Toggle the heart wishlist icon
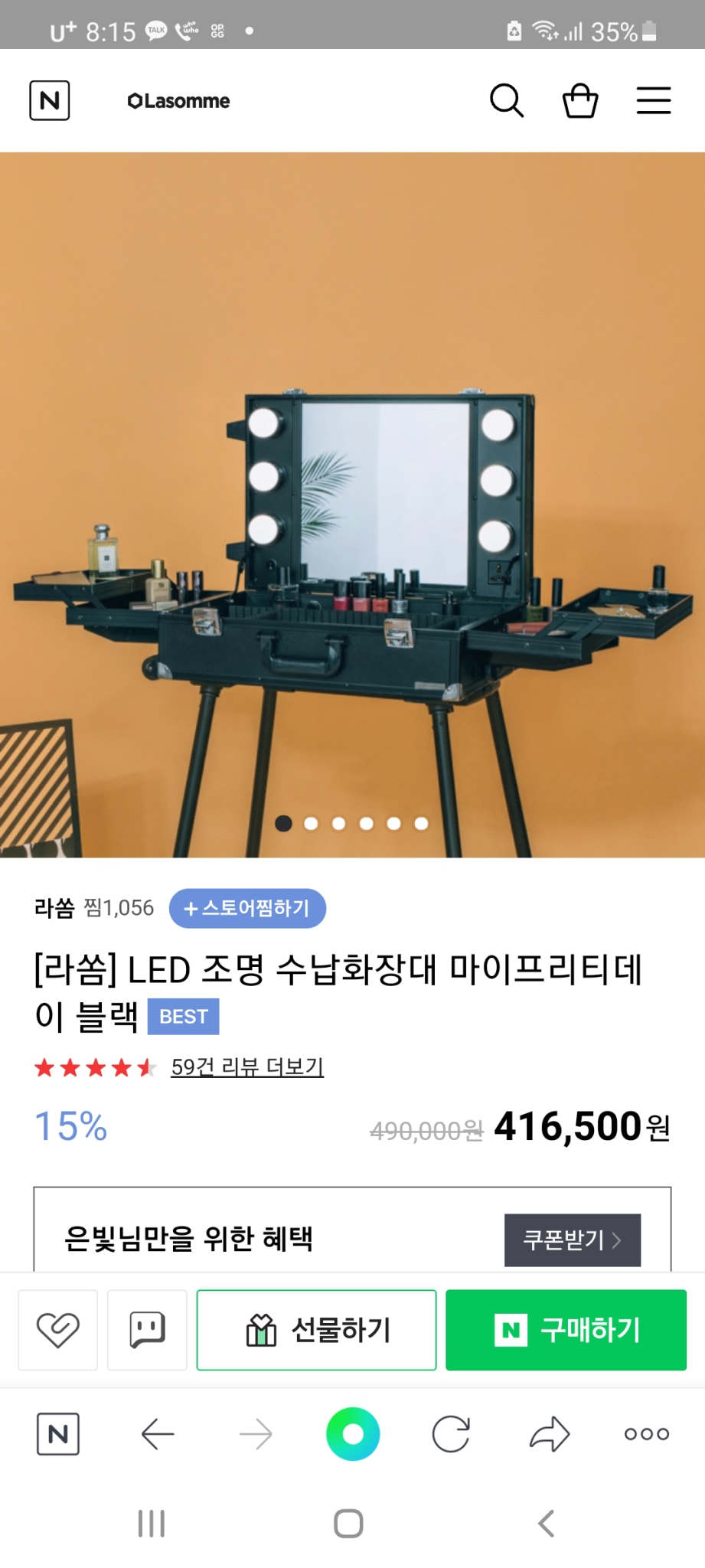705x1568 pixels. pos(57,1330)
